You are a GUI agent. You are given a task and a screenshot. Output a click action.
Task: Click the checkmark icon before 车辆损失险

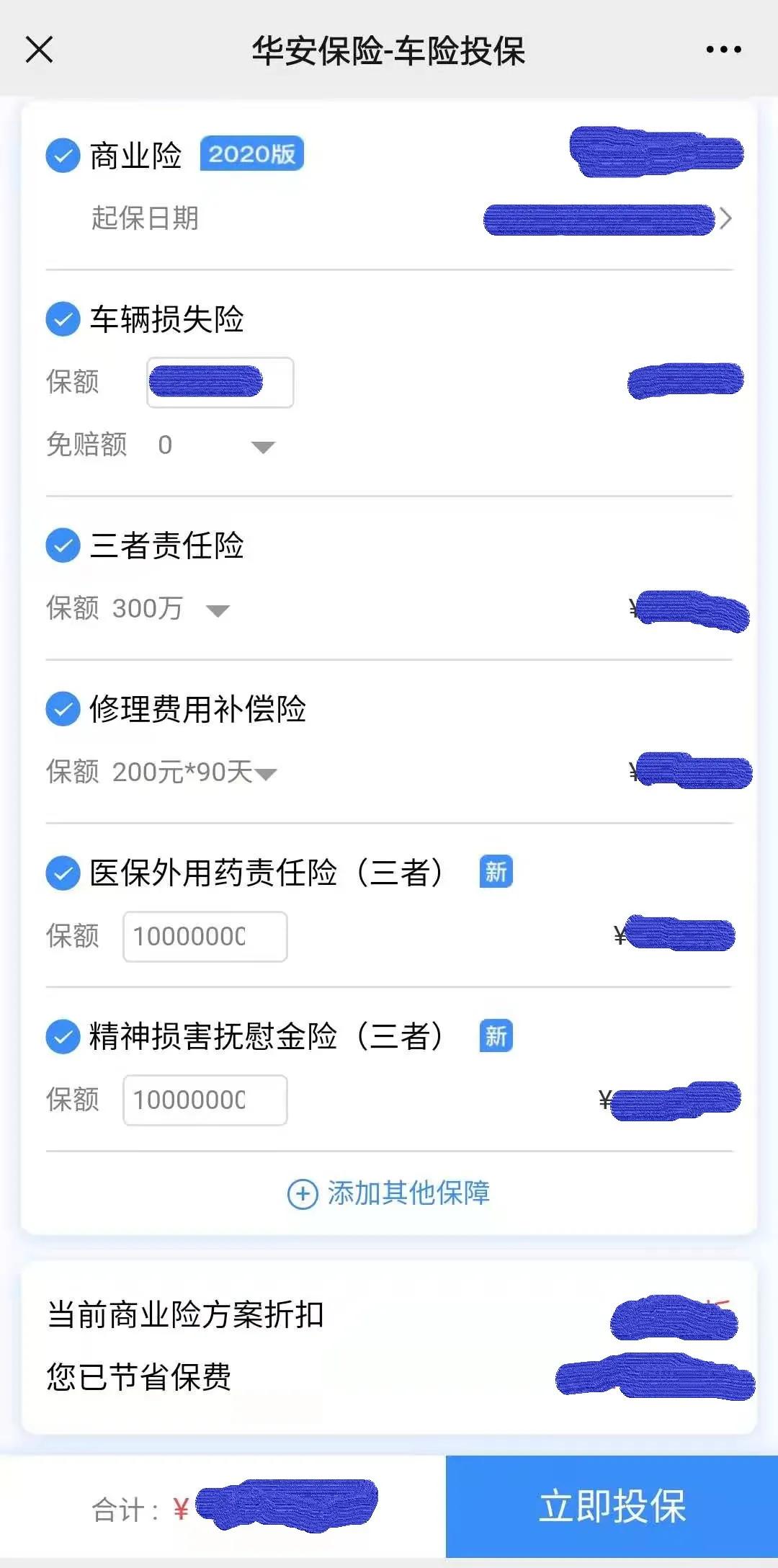click(62, 318)
